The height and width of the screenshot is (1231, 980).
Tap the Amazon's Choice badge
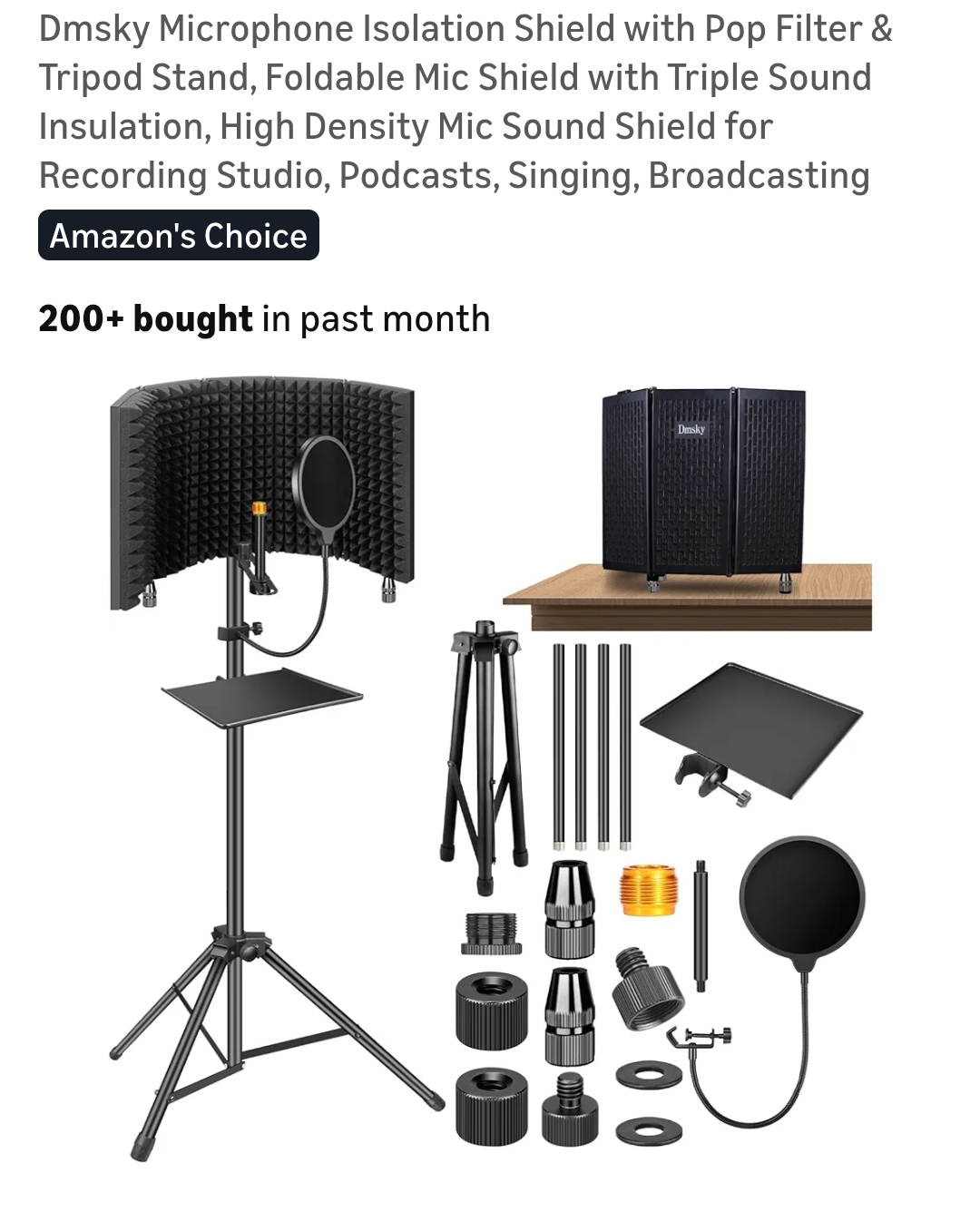coord(179,236)
